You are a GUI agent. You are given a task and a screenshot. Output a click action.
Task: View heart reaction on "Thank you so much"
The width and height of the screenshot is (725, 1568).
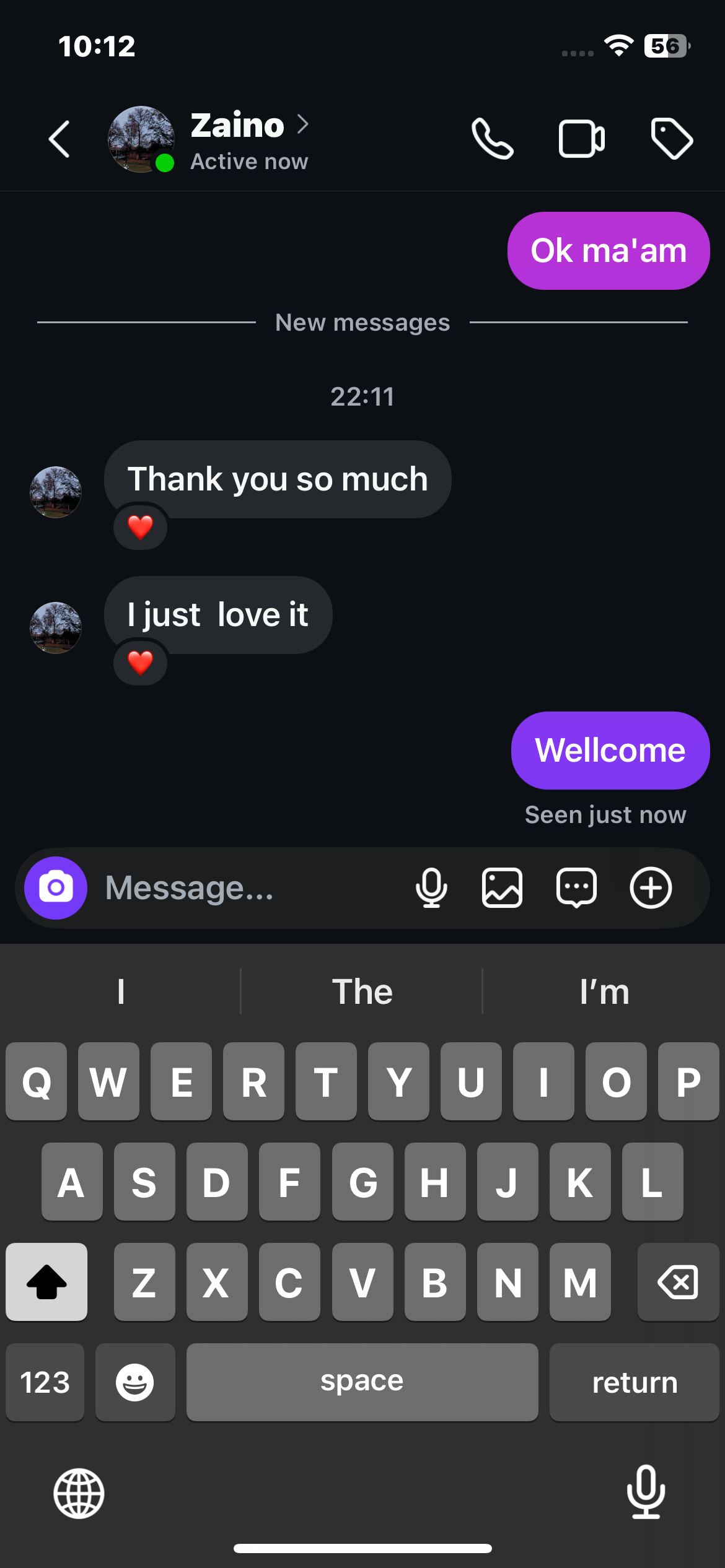(x=141, y=527)
